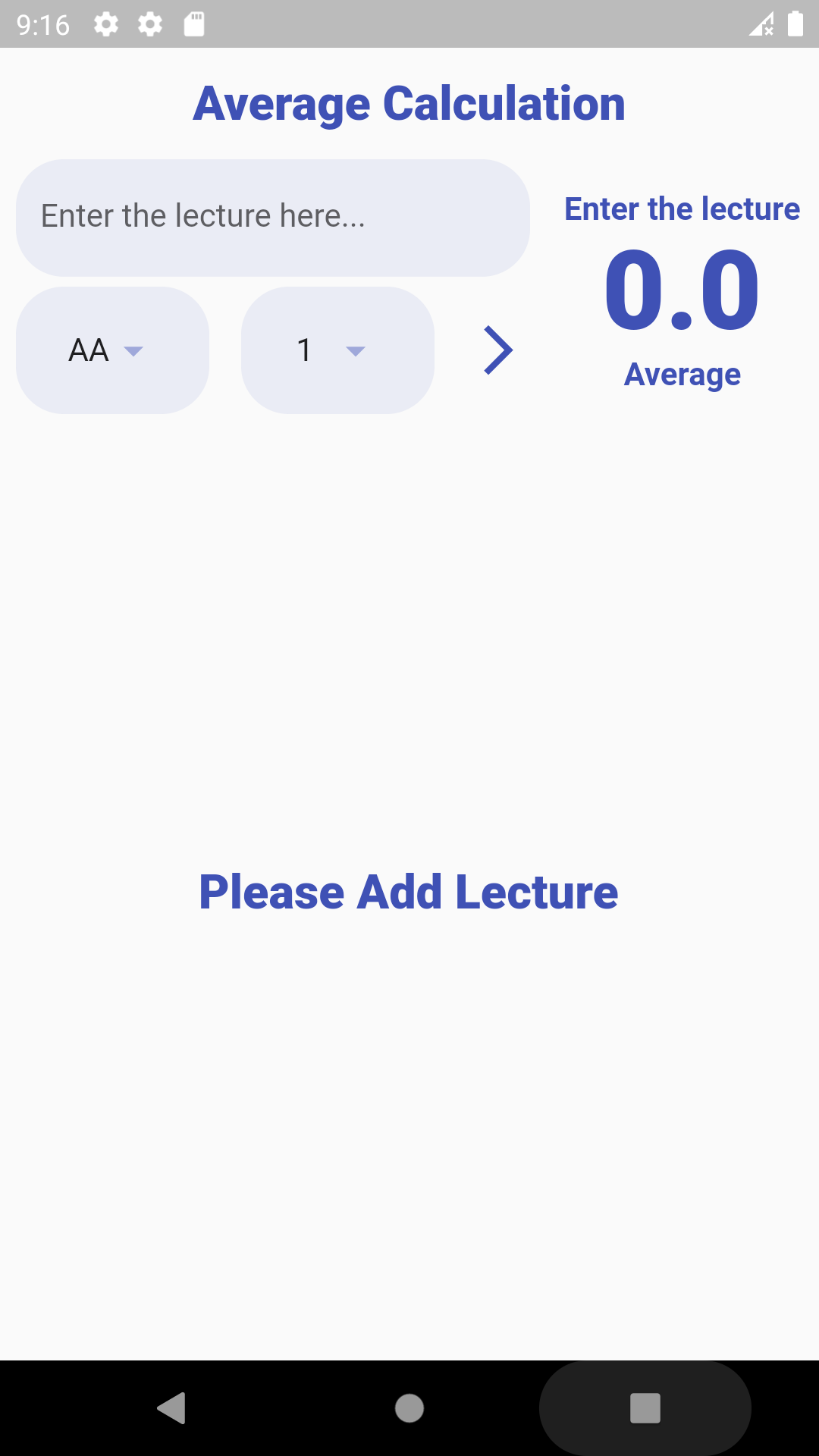Go back using the system back button

pos(172,1408)
